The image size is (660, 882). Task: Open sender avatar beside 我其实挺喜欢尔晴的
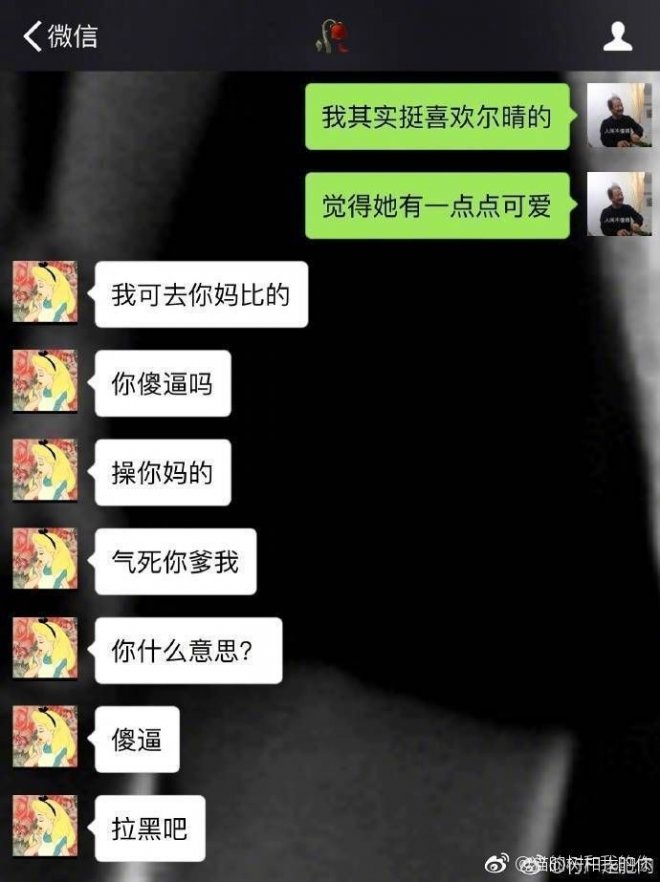pyautogui.click(x=618, y=116)
